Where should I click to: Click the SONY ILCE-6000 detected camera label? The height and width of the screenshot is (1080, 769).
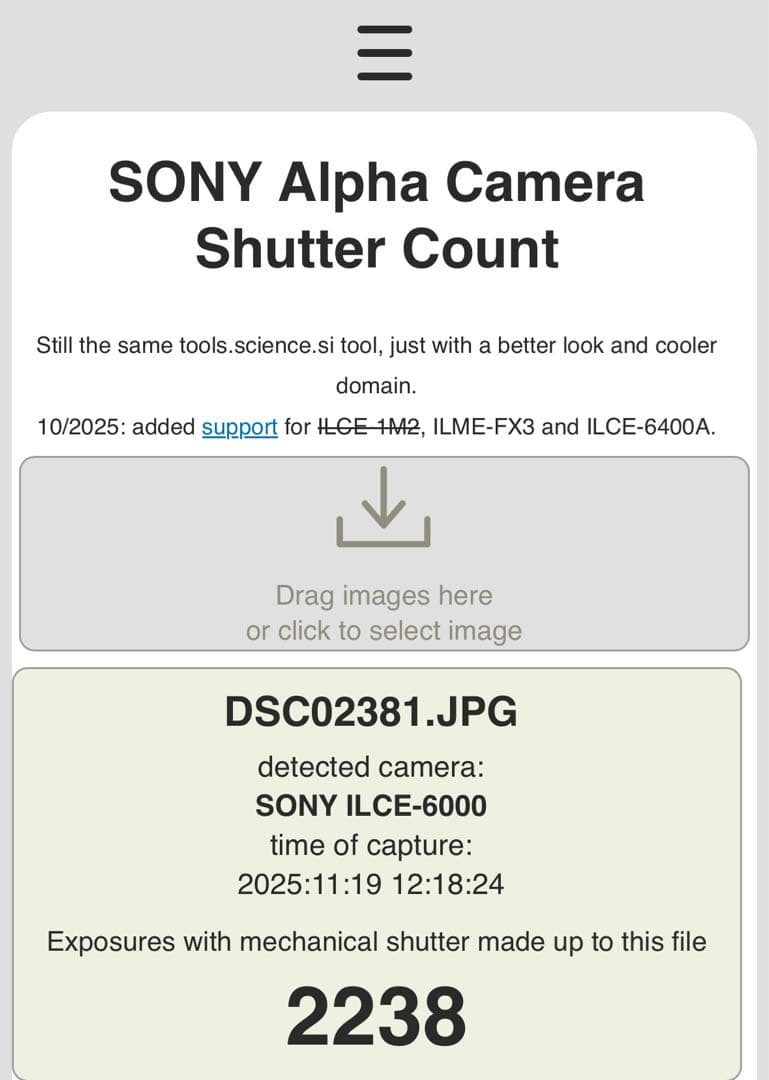pyautogui.click(x=371, y=806)
